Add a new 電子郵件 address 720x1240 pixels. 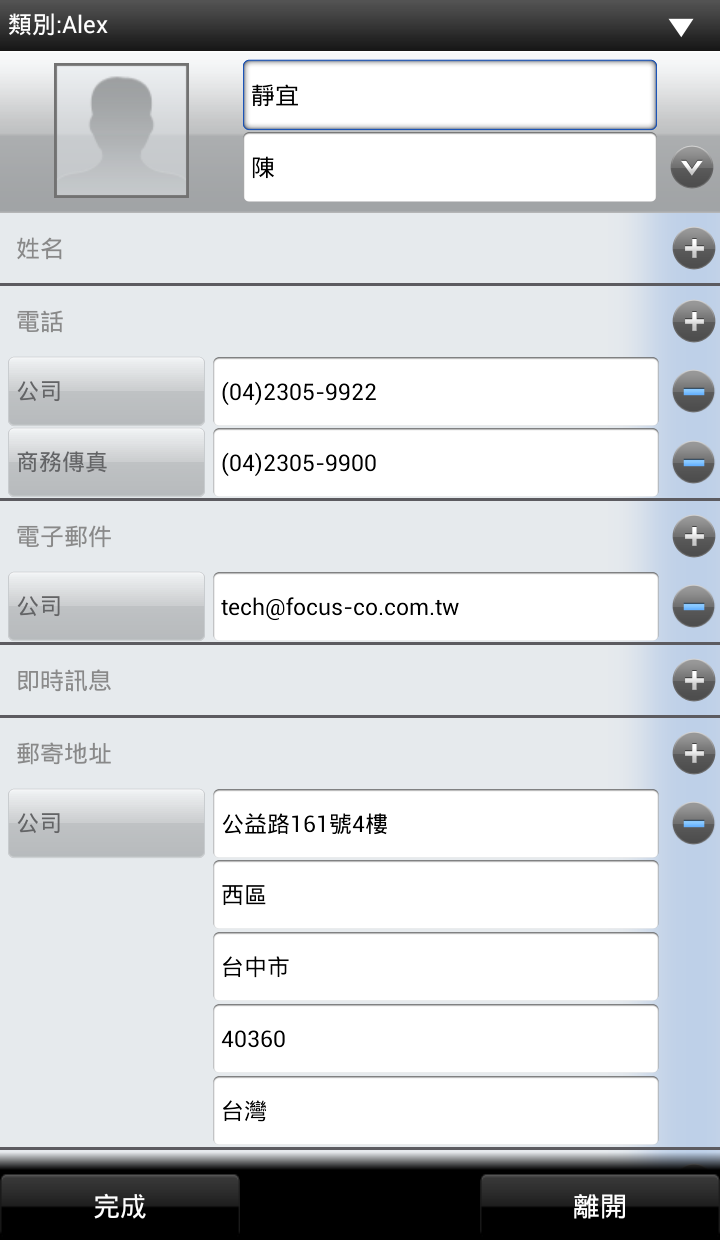coord(693,537)
